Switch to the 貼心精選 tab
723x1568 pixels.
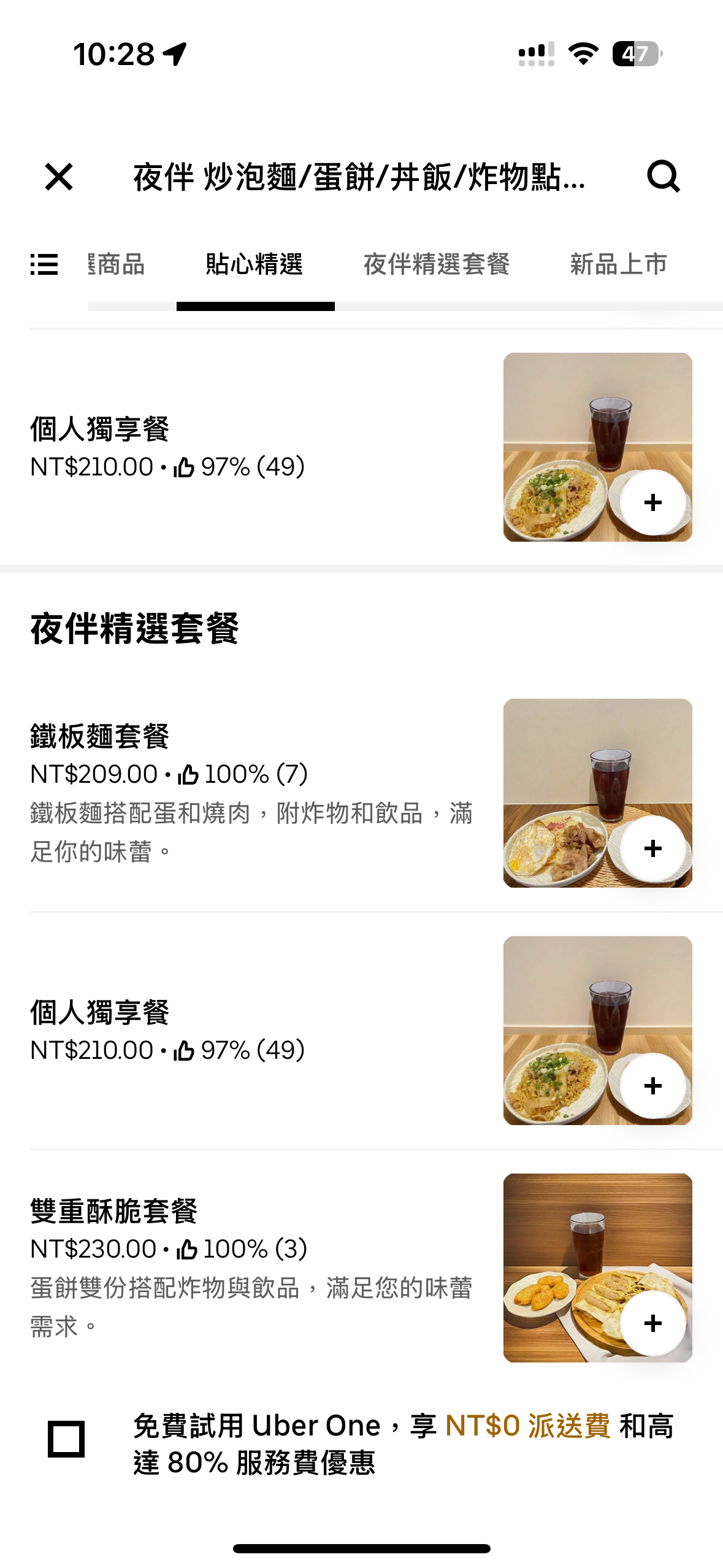tap(254, 264)
